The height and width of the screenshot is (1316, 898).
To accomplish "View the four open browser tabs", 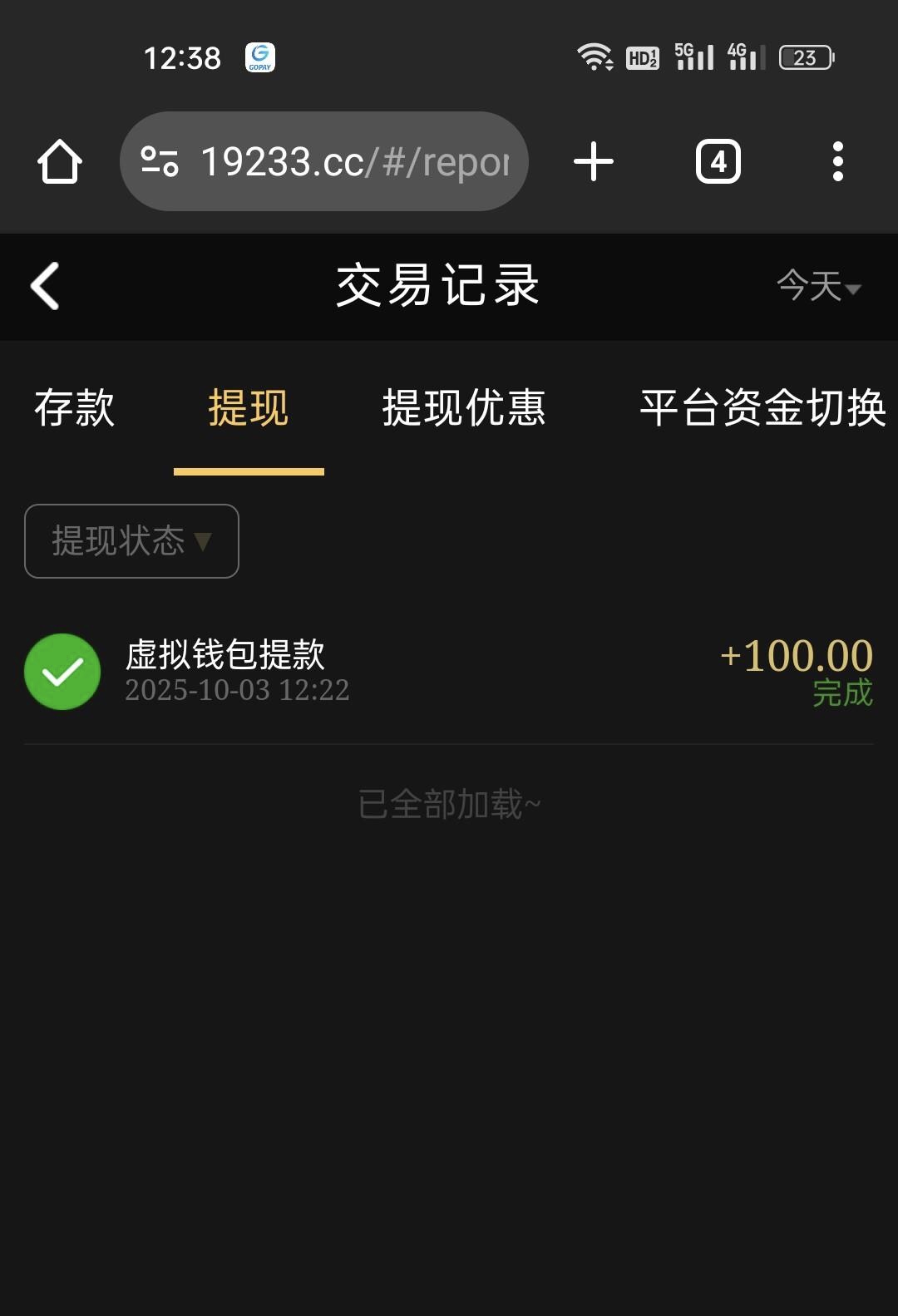I will pyautogui.click(x=718, y=161).
